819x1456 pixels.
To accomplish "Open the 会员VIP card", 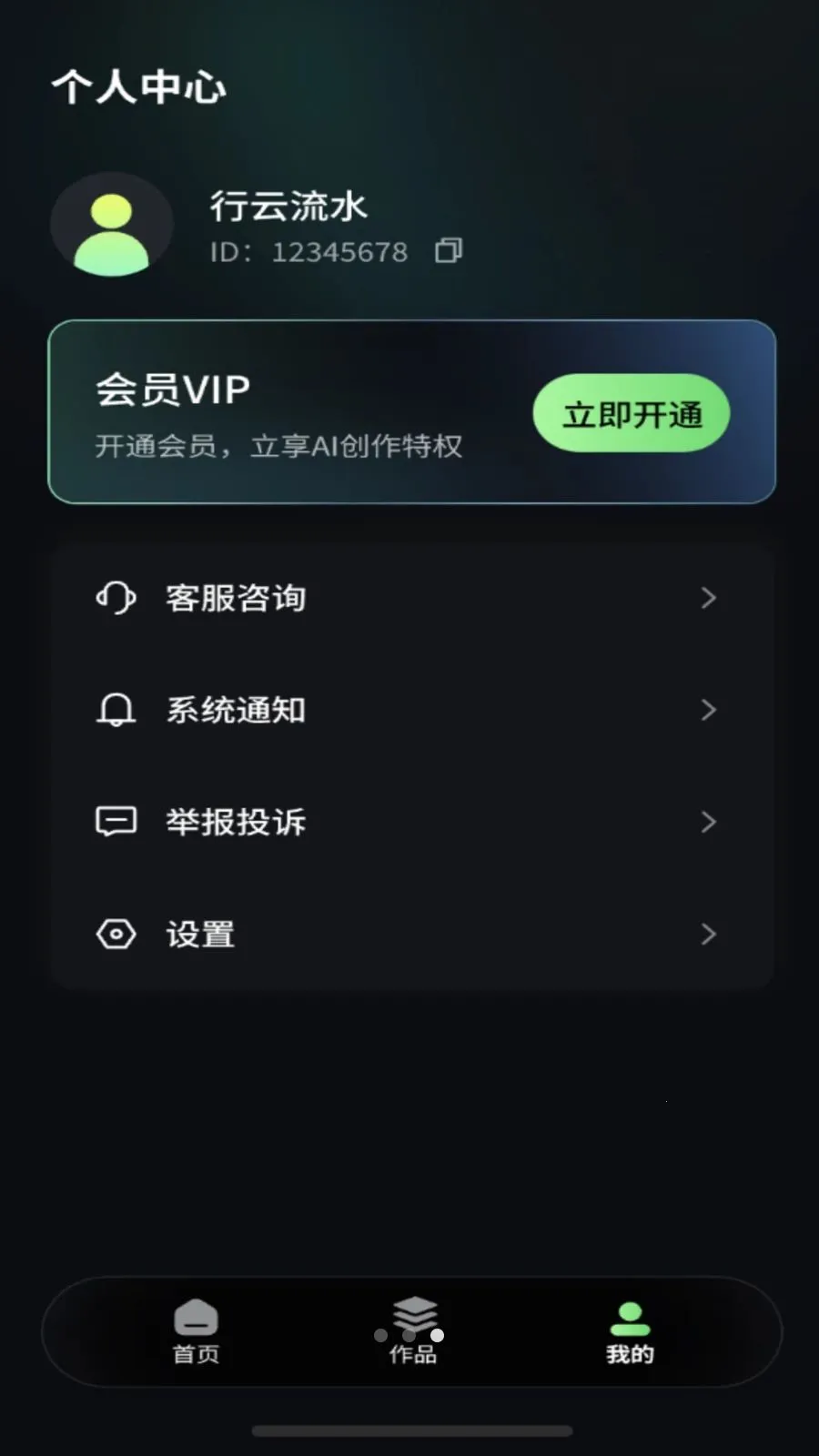I will (x=411, y=411).
